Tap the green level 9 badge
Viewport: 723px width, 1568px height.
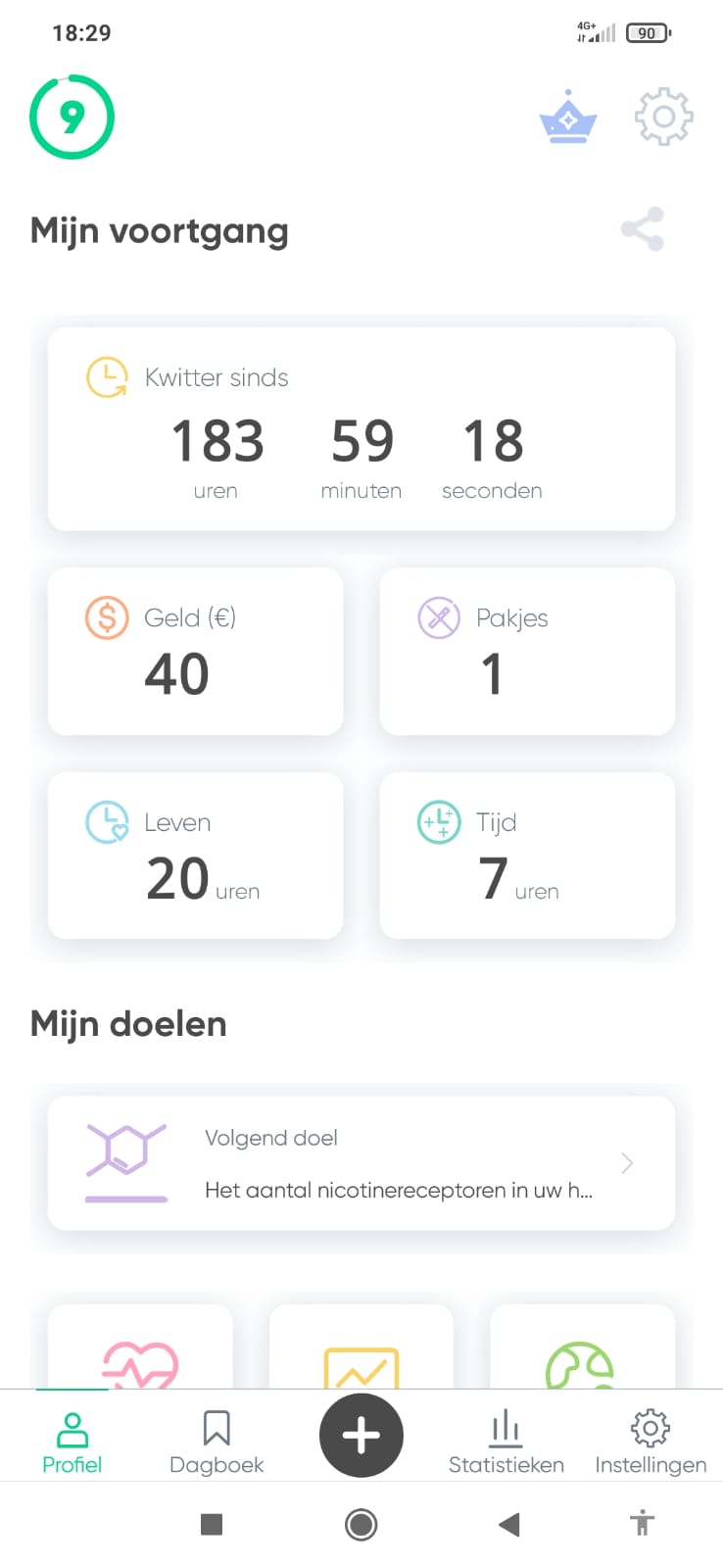[72, 118]
